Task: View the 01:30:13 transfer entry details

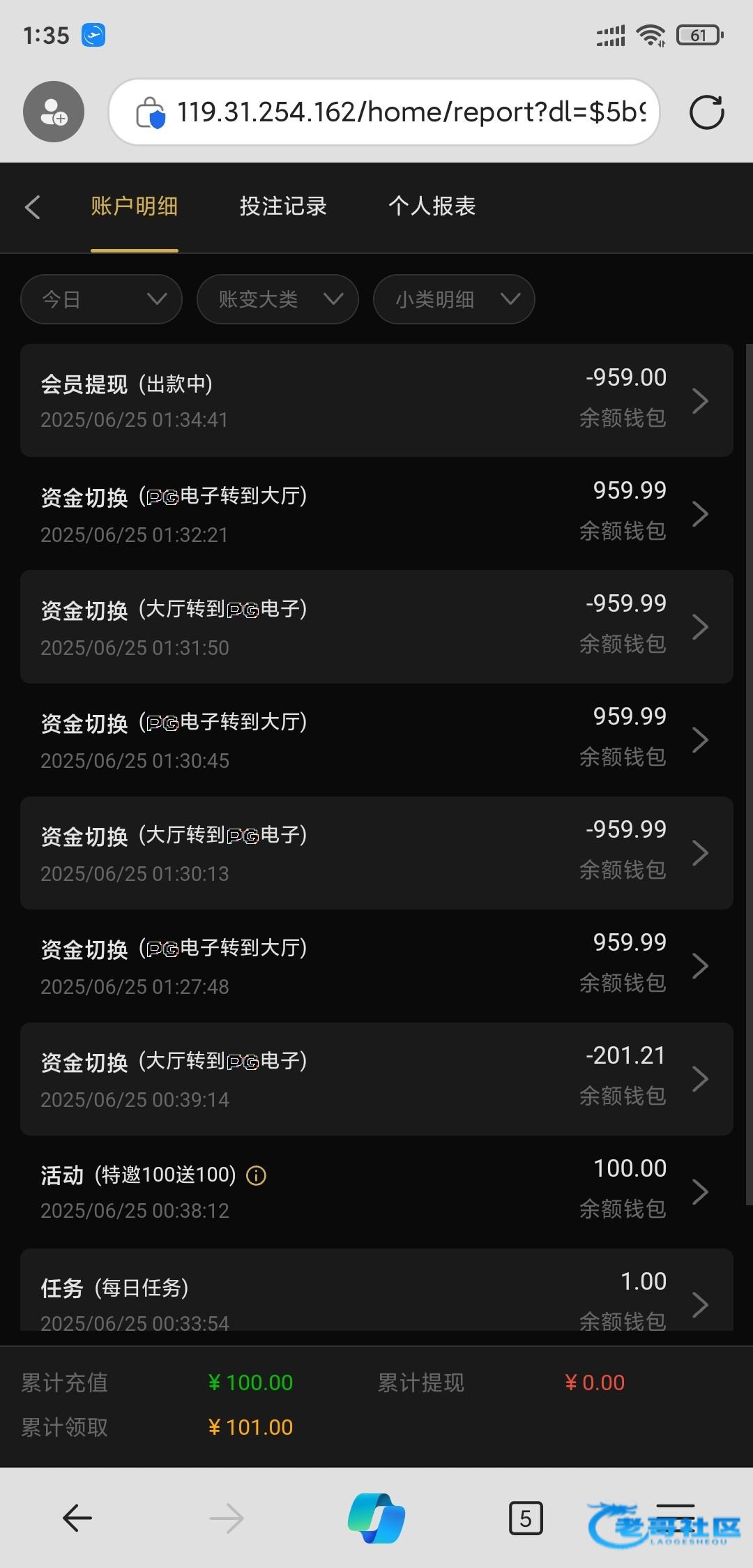Action: point(376,852)
